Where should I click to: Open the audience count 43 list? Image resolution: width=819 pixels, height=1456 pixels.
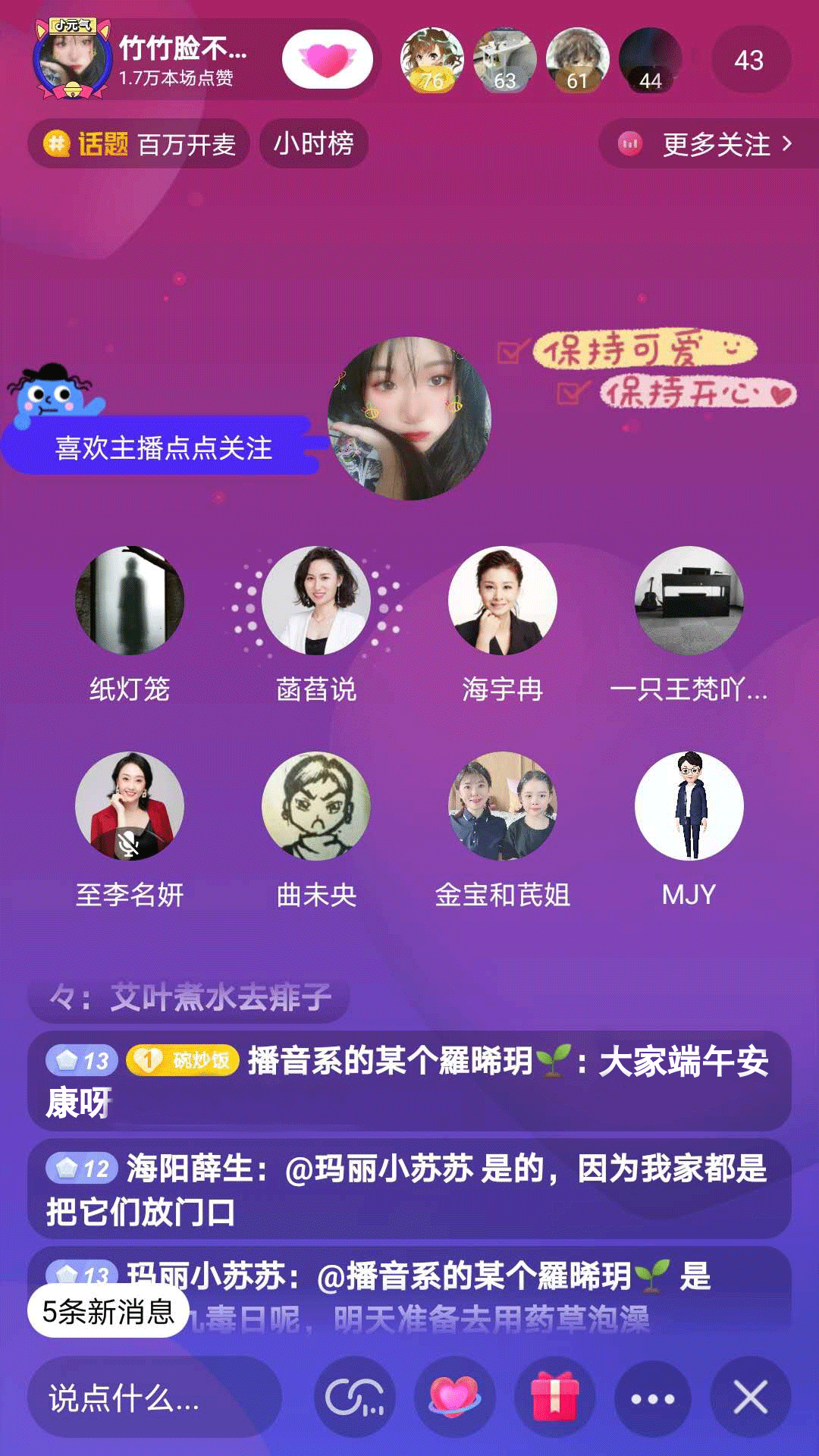tap(748, 61)
